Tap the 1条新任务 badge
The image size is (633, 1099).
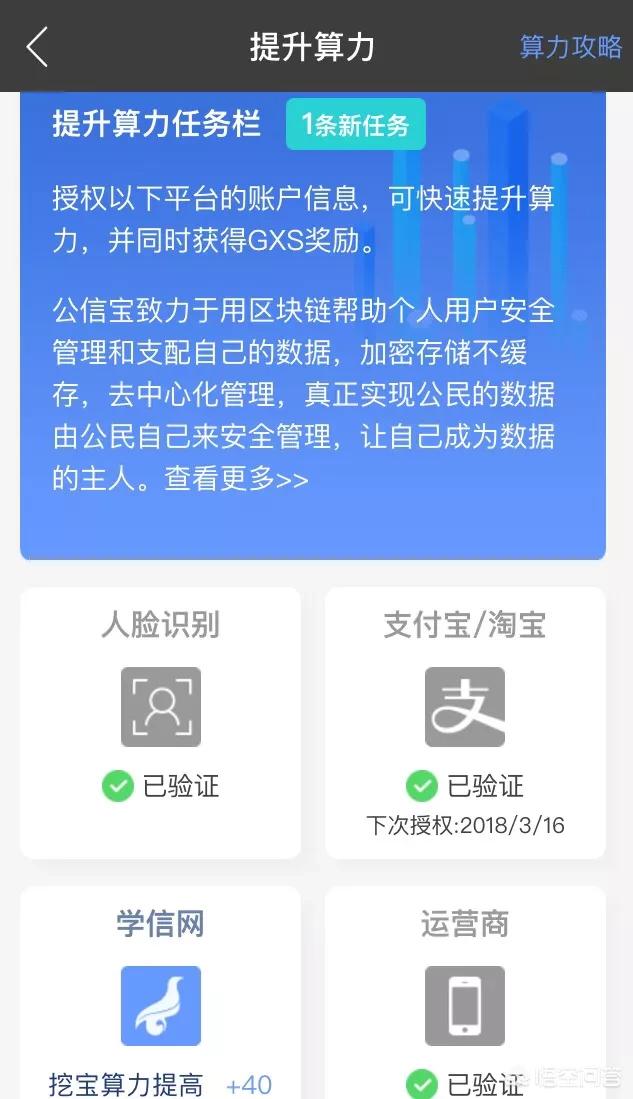coord(355,125)
